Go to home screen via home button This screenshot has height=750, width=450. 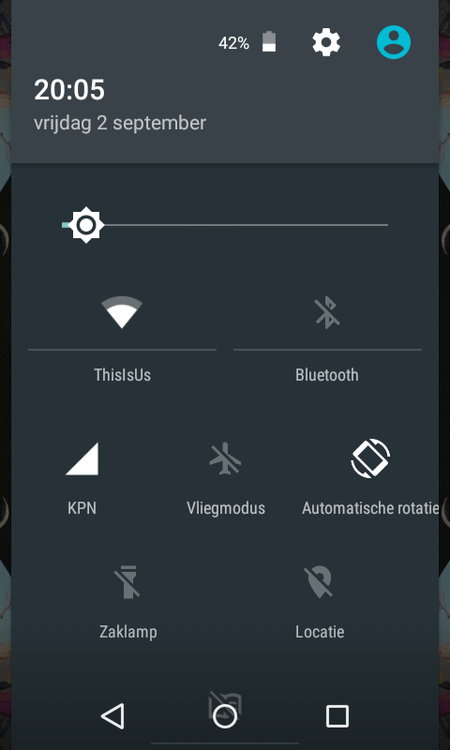[x=225, y=716]
